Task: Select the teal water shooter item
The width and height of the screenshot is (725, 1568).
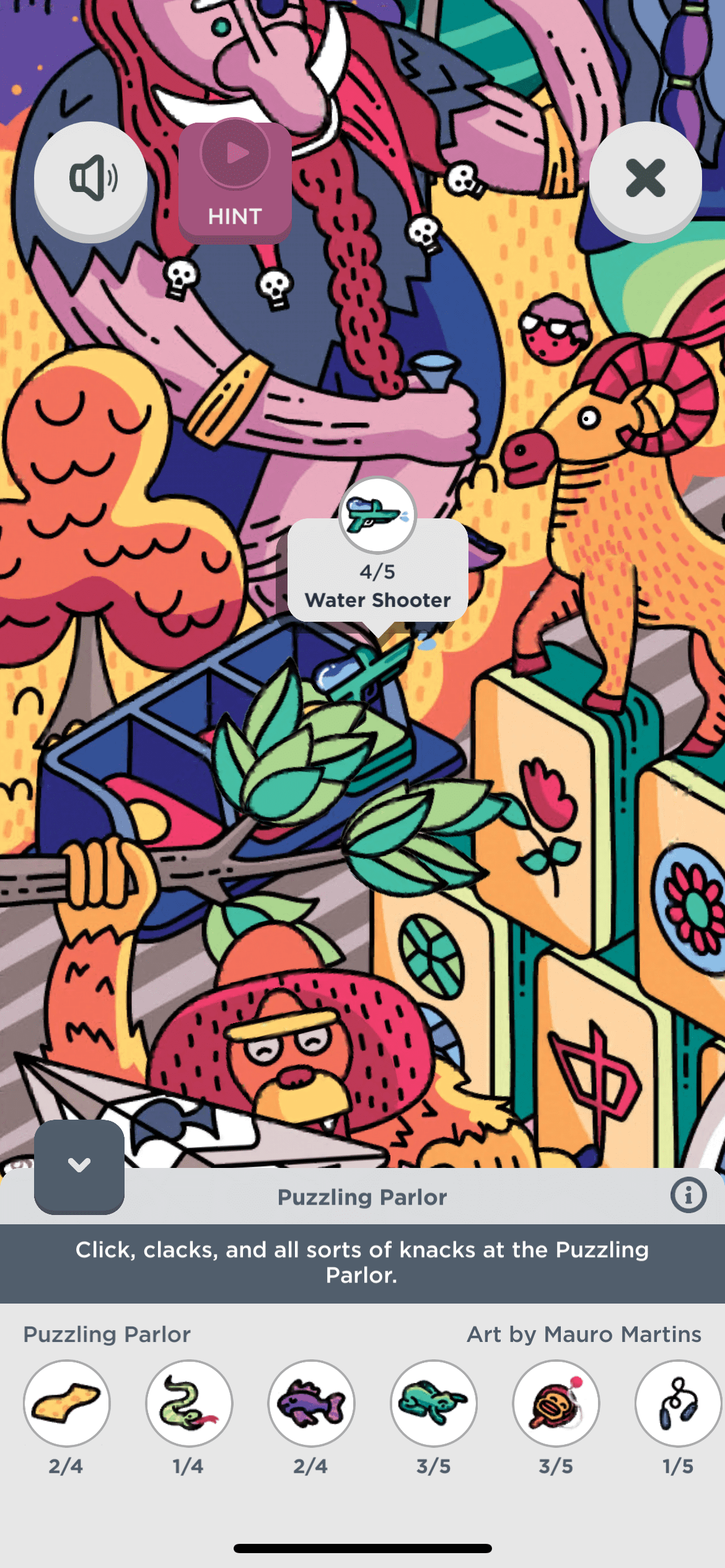Action: tap(434, 1403)
